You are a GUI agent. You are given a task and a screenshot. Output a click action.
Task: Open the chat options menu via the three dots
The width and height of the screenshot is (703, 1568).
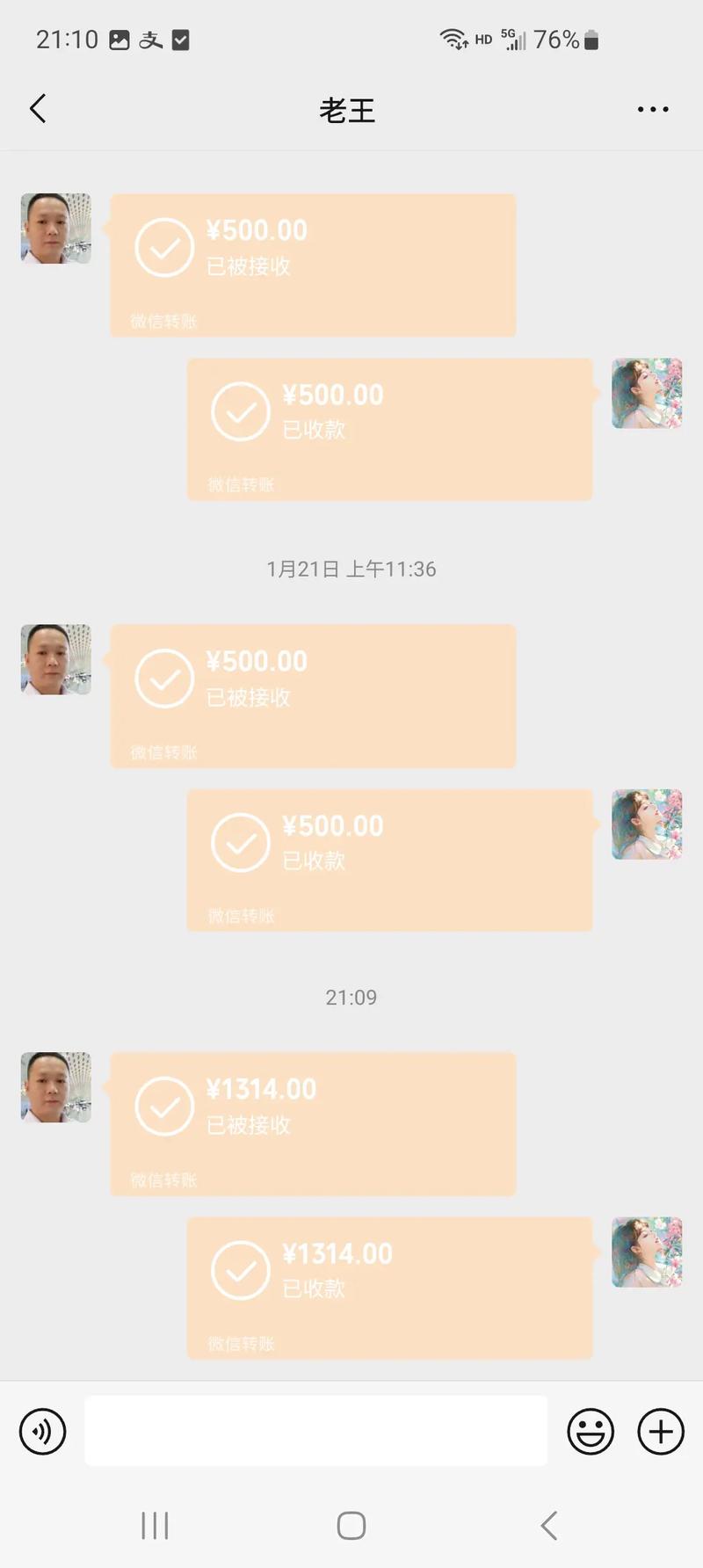click(652, 108)
